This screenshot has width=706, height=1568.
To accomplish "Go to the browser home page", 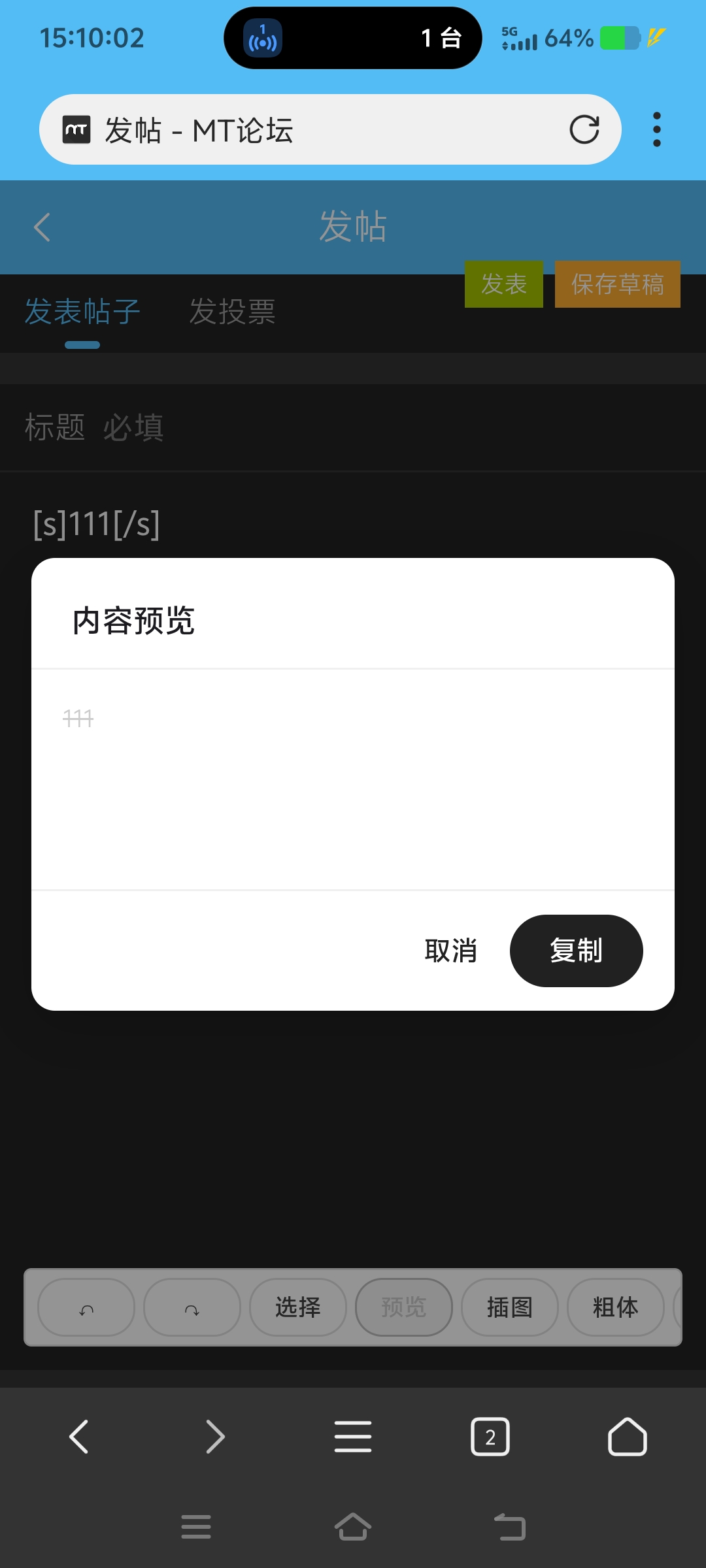I will [x=627, y=1437].
